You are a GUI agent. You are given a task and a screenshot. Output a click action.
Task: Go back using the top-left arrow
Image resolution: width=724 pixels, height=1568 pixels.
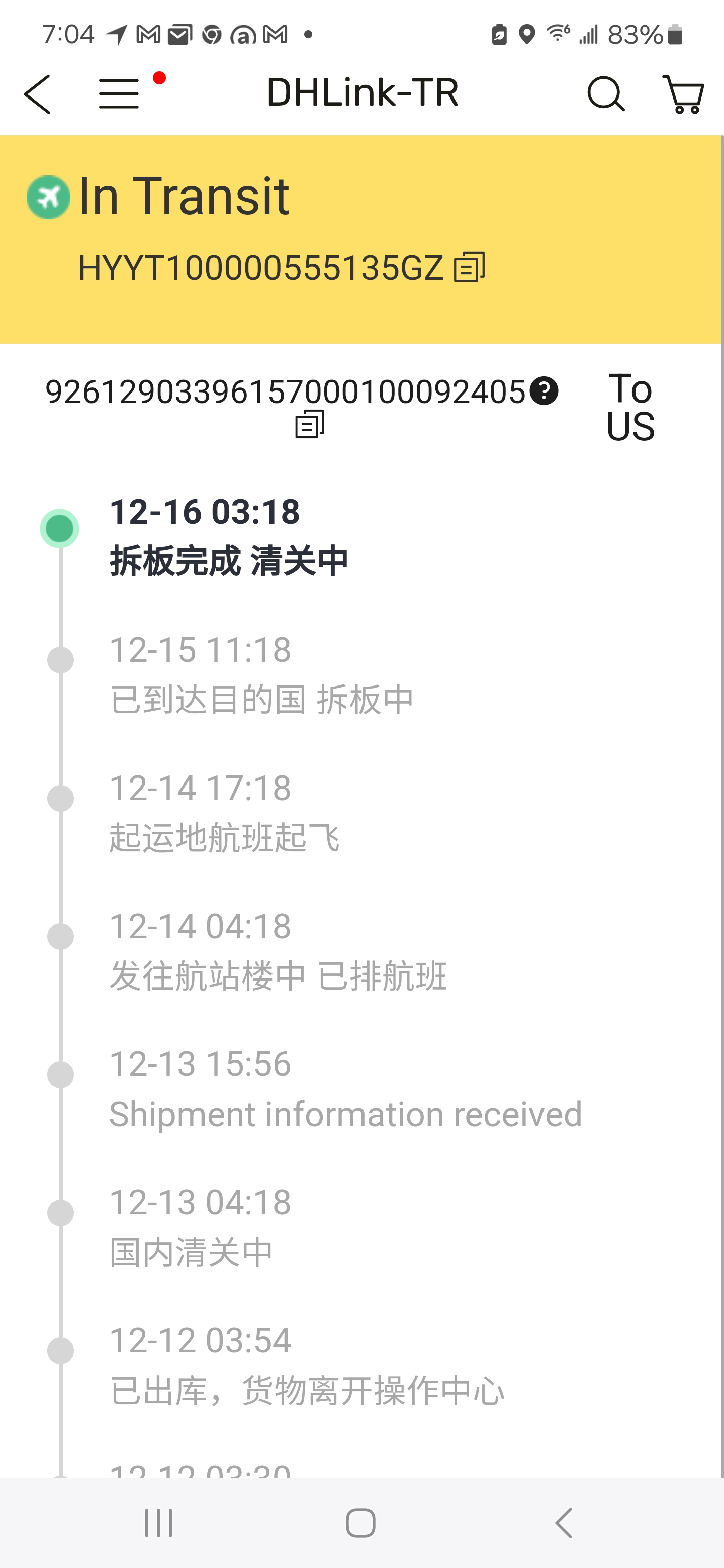point(38,94)
